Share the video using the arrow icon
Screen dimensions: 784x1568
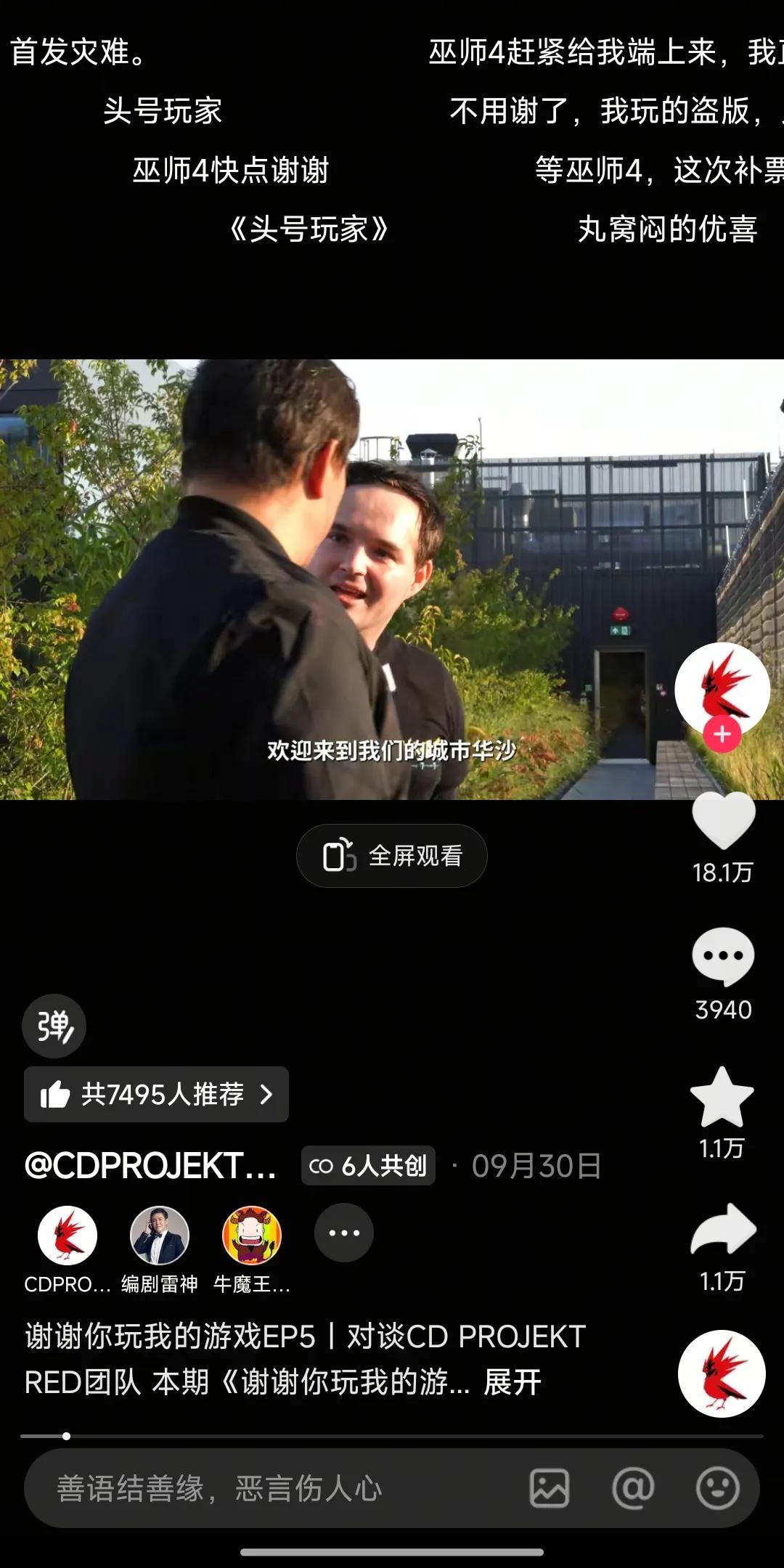(723, 1230)
